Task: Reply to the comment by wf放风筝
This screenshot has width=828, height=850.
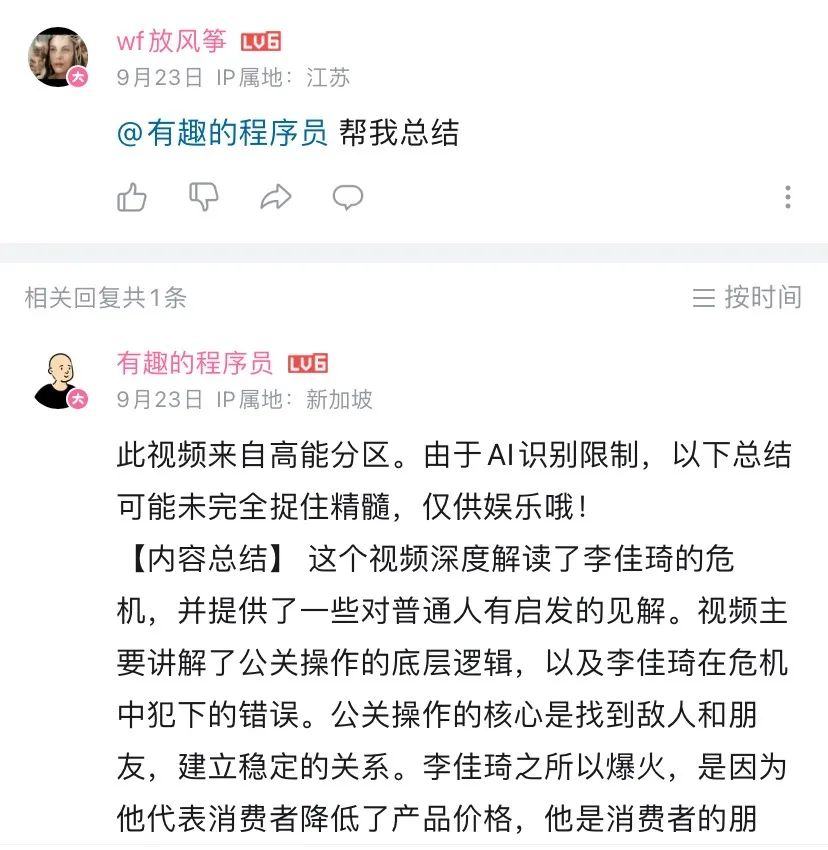Action: coord(347,197)
